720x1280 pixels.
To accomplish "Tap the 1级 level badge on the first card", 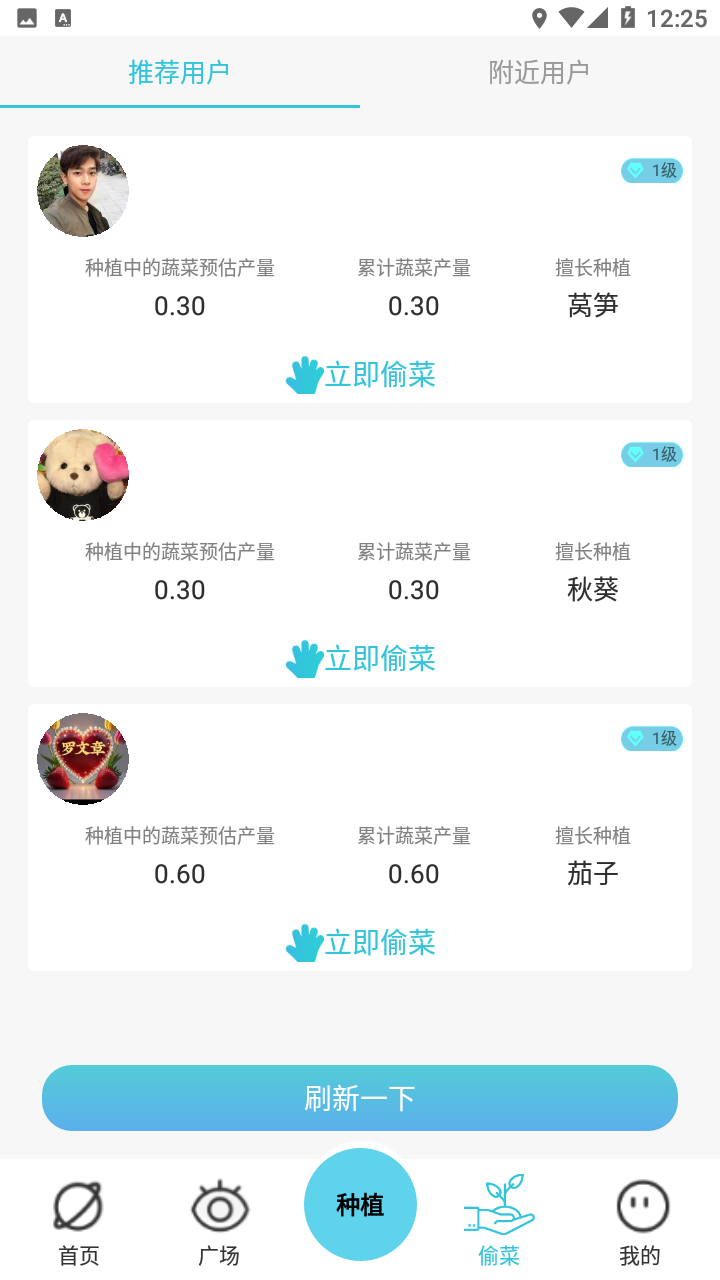I will [x=651, y=171].
